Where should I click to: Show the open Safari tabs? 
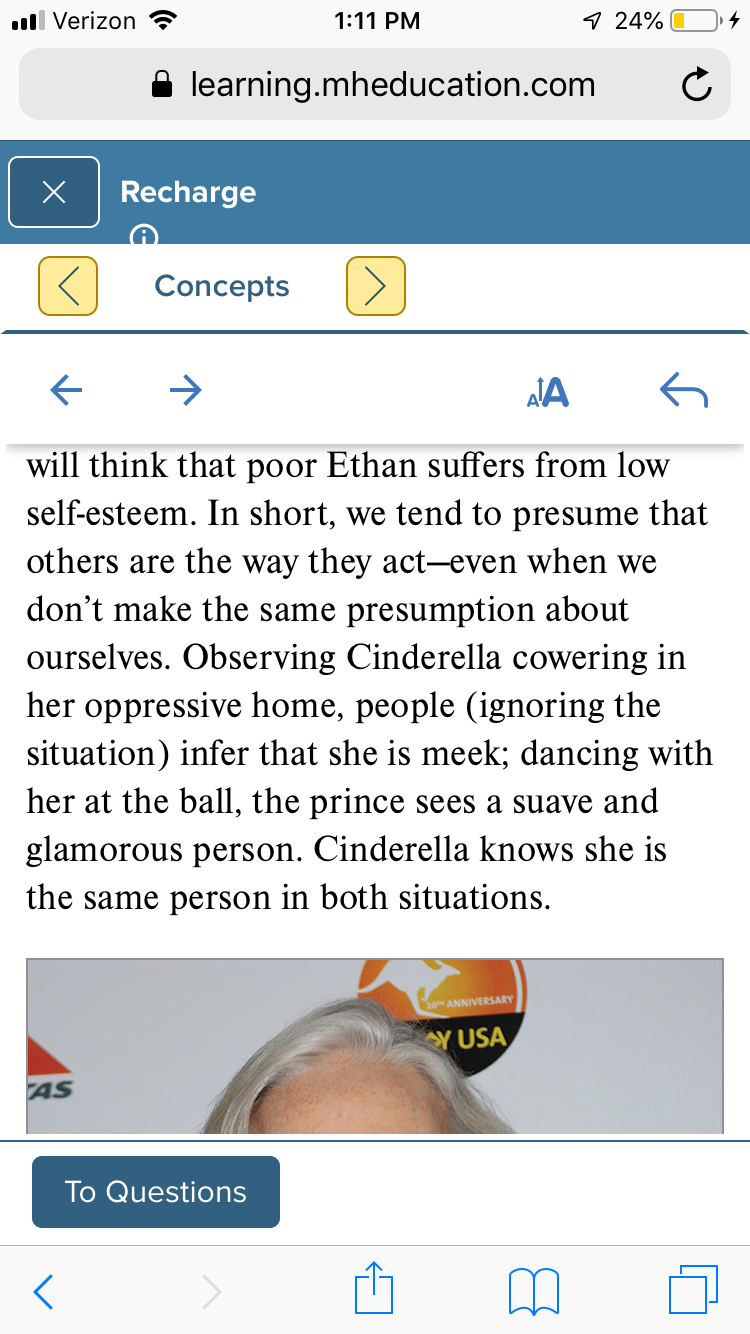click(x=694, y=1290)
